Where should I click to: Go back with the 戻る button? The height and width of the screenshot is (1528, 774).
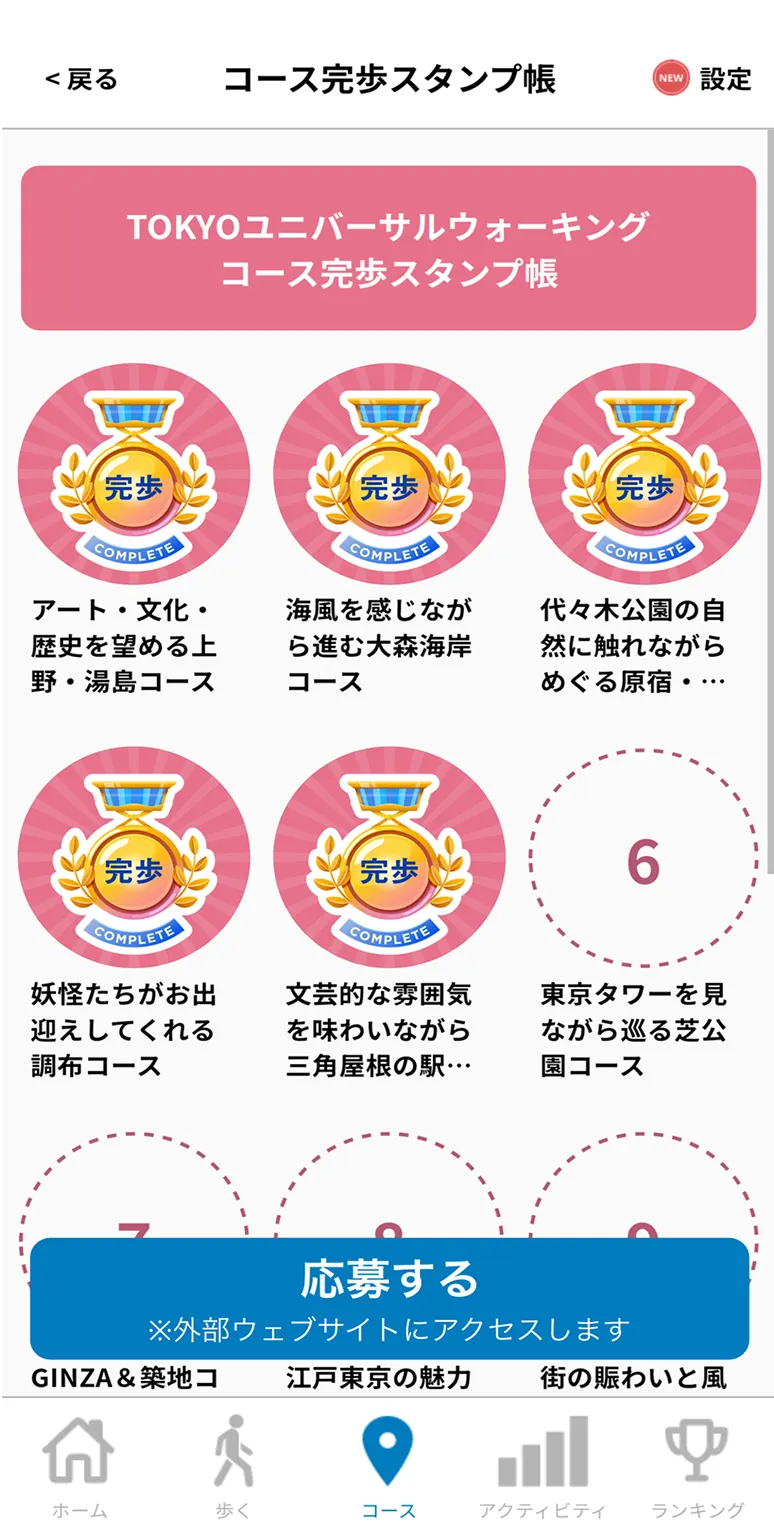click(x=82, y=80)
